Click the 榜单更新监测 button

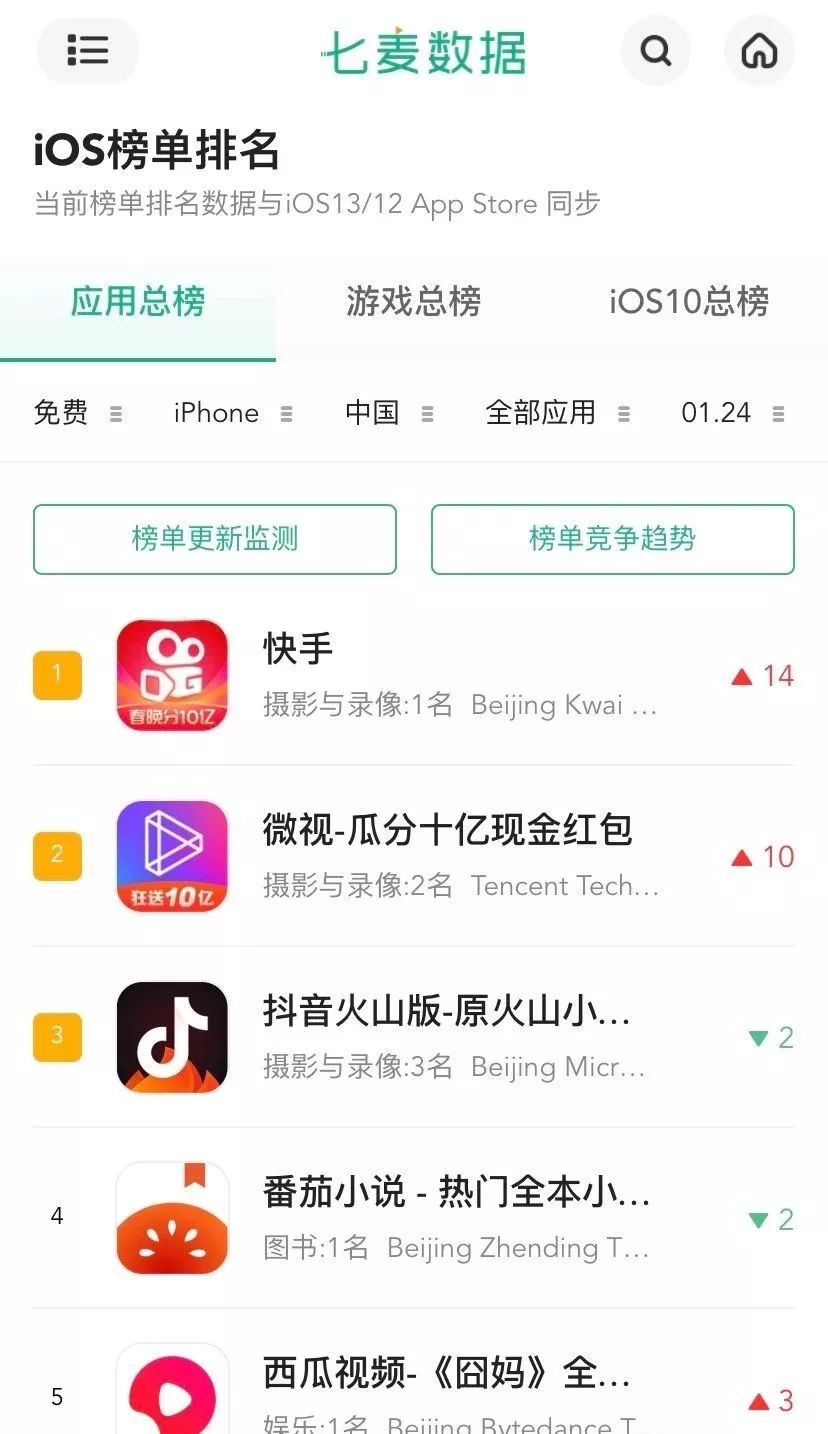point(216,540)
